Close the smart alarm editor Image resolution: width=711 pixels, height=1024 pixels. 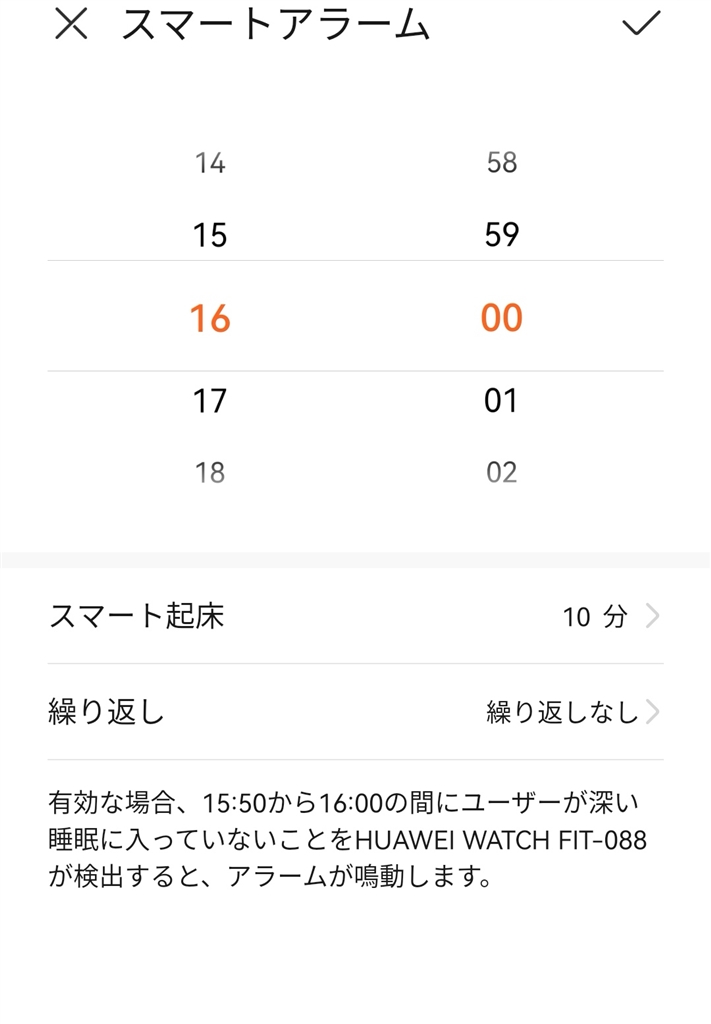(71, 25)
